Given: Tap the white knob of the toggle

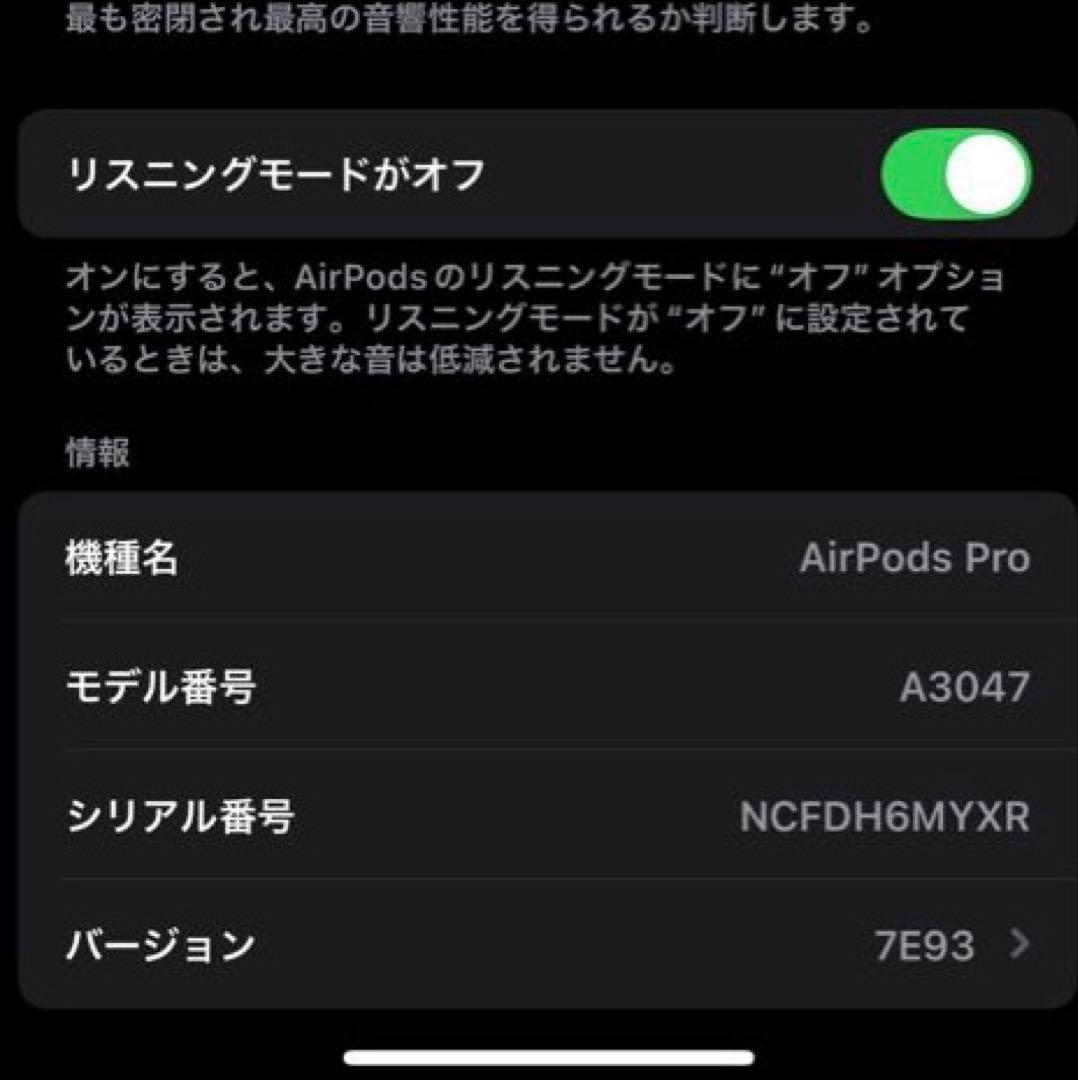Looking at the screenshot, I should [x=977, y=173].
